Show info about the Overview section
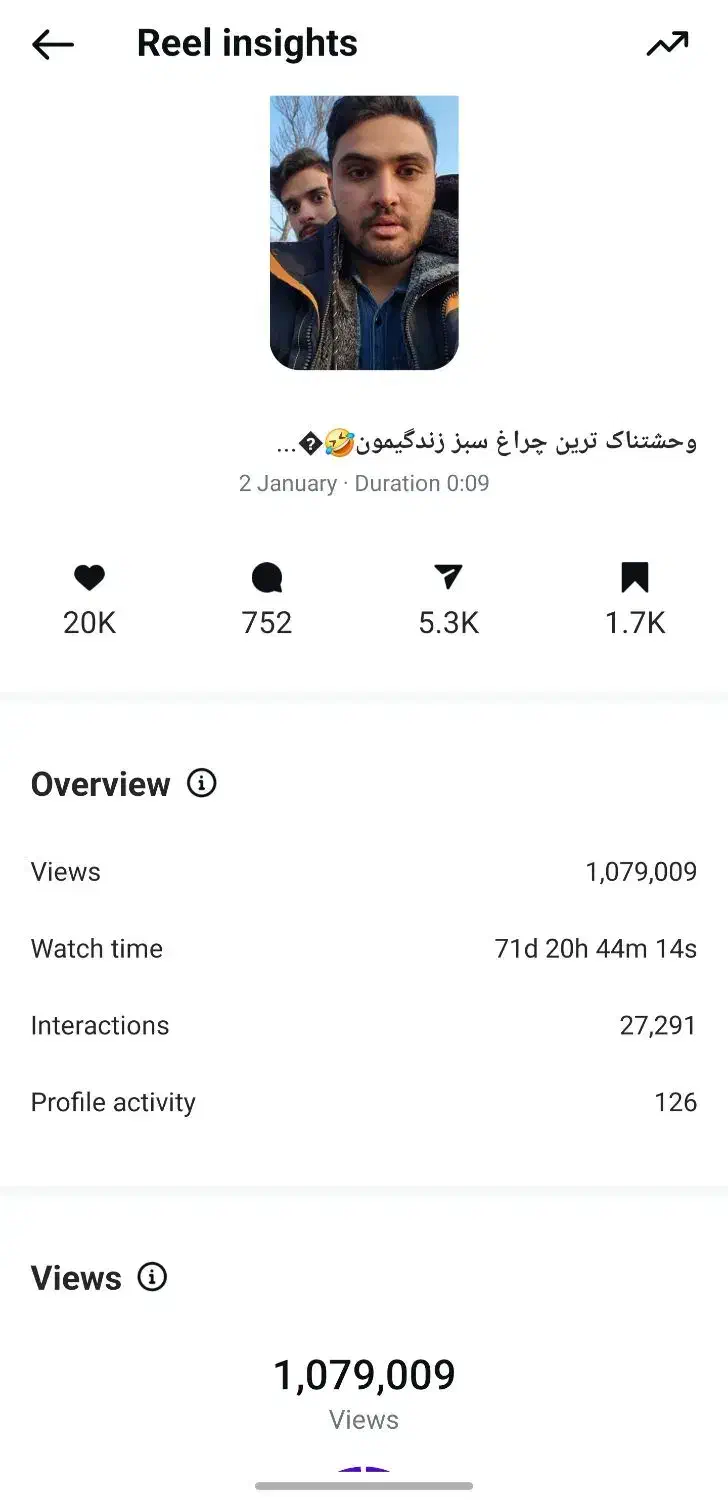Viewport: 728px width, 1500px height. coord(202,783)
